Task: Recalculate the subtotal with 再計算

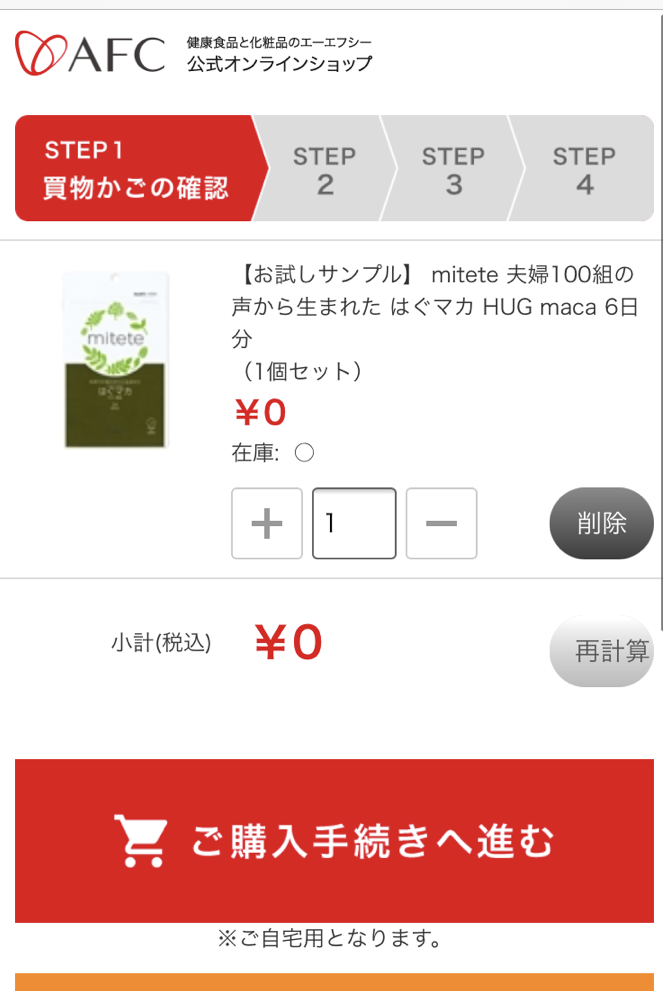Action: point(604,651)
